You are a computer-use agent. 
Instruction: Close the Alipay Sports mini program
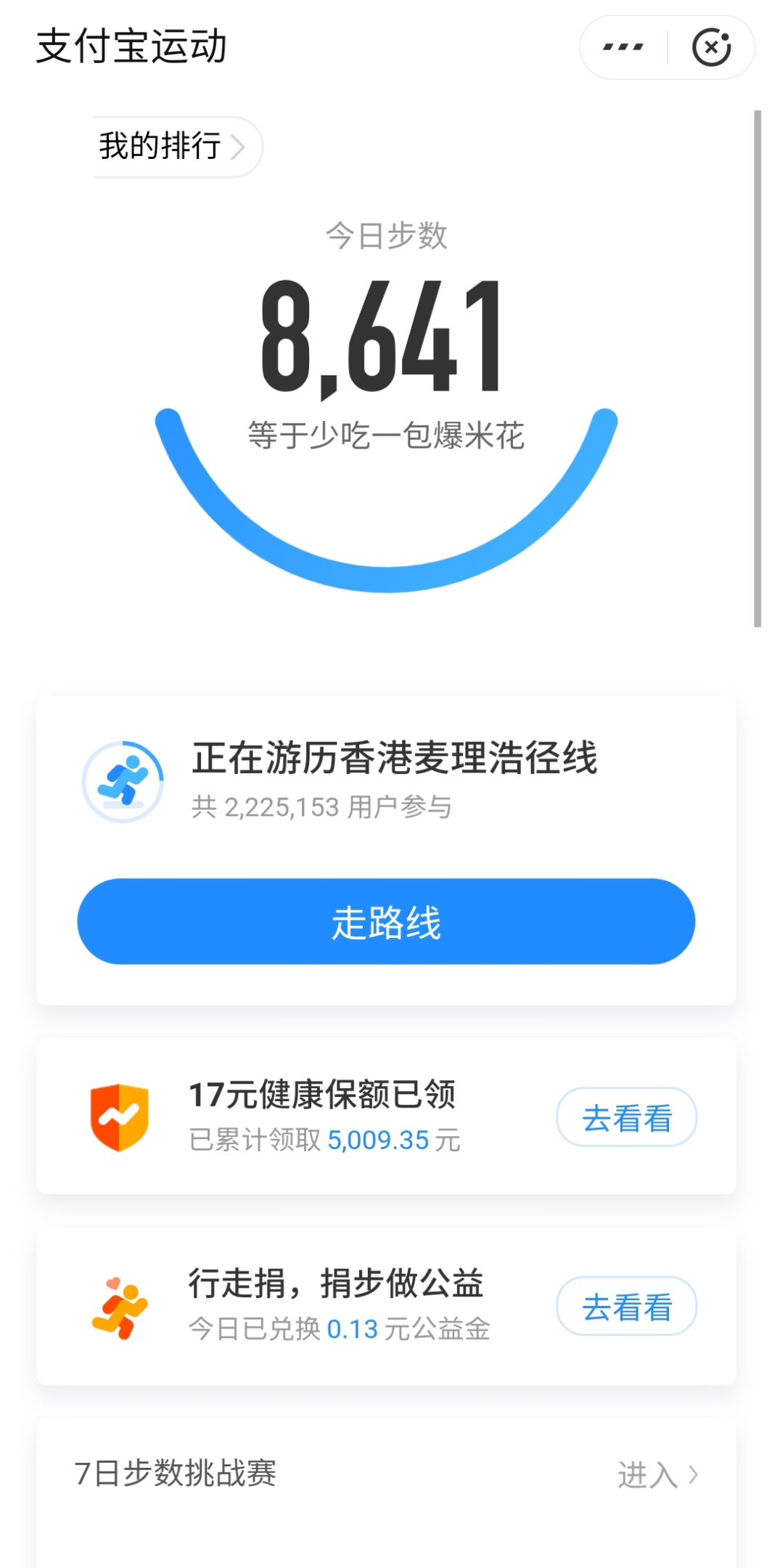[711, 47]
